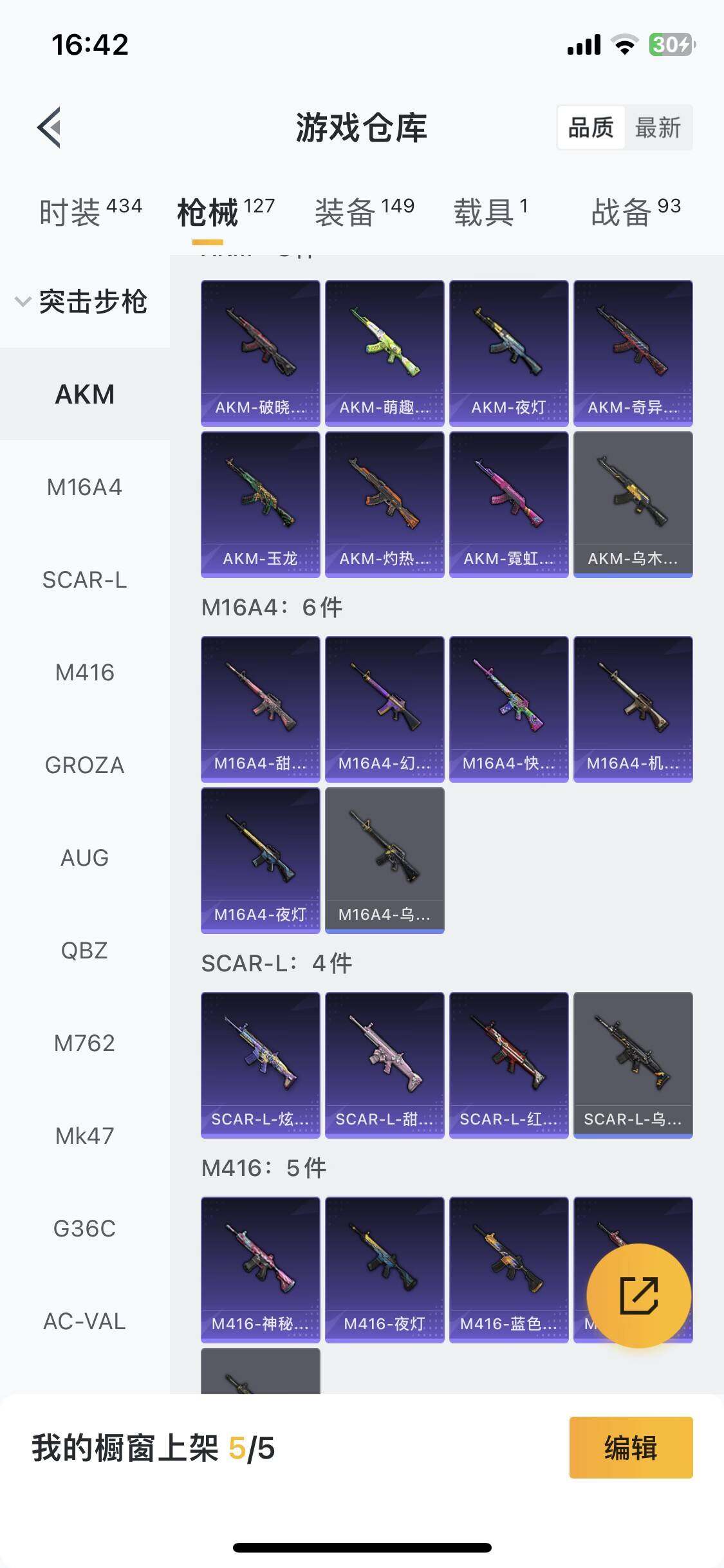View the AKM-玉龙 skin item
The image size is (724, 1568).
tap(260, 504)
